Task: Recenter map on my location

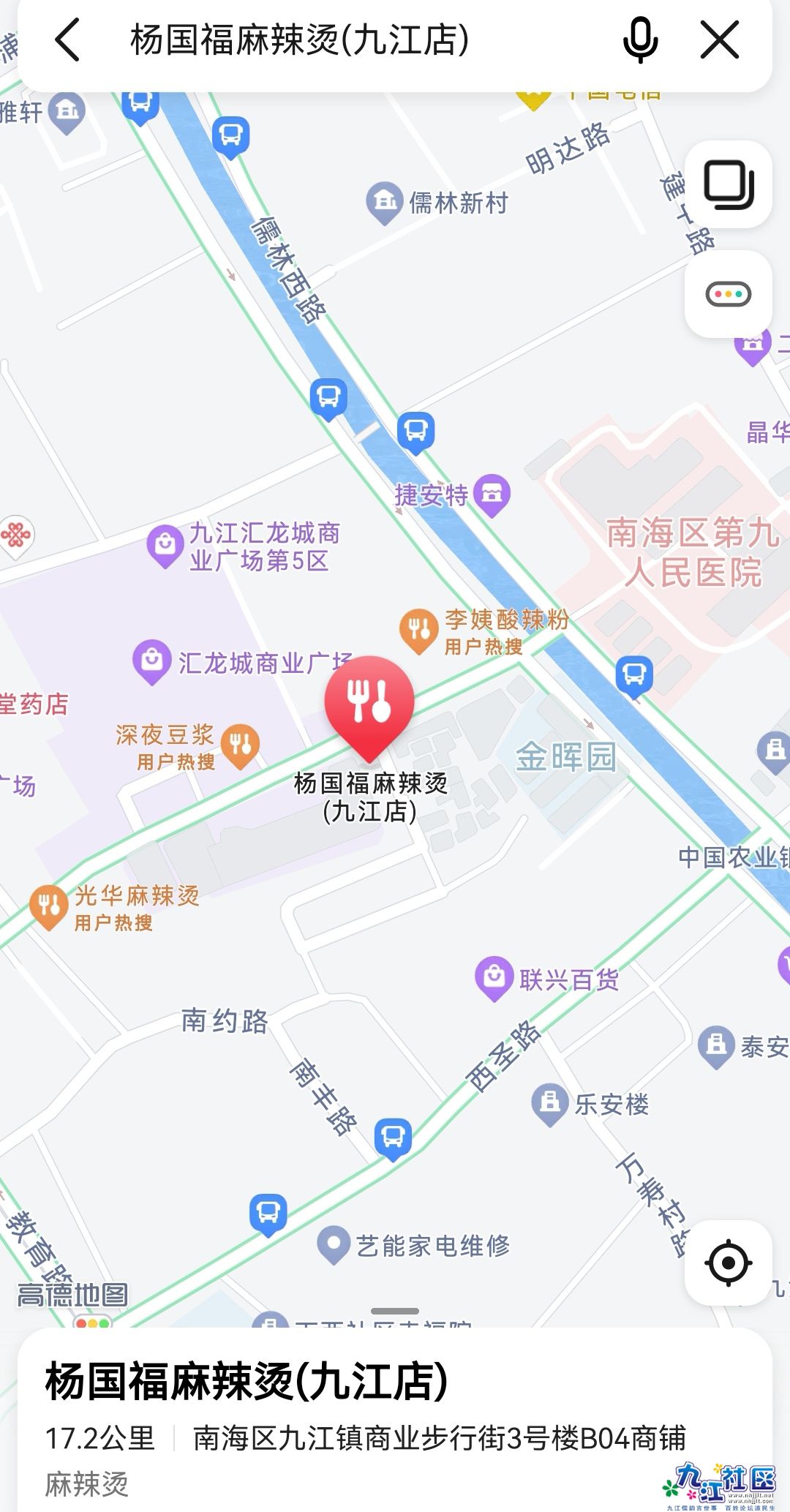Action: pos(728,1263)
